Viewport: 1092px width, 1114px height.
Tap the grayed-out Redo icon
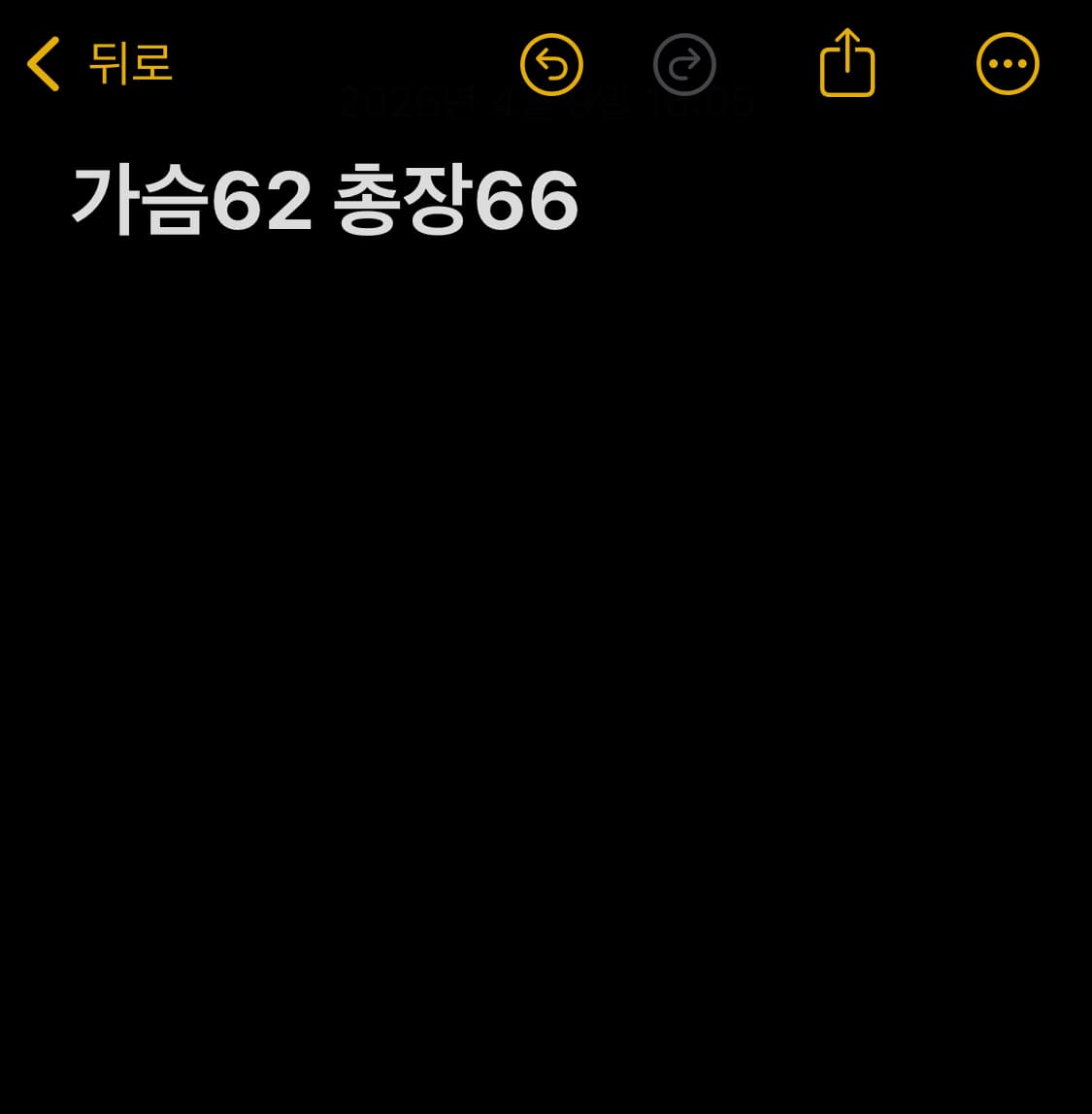[x=684, y=62]
